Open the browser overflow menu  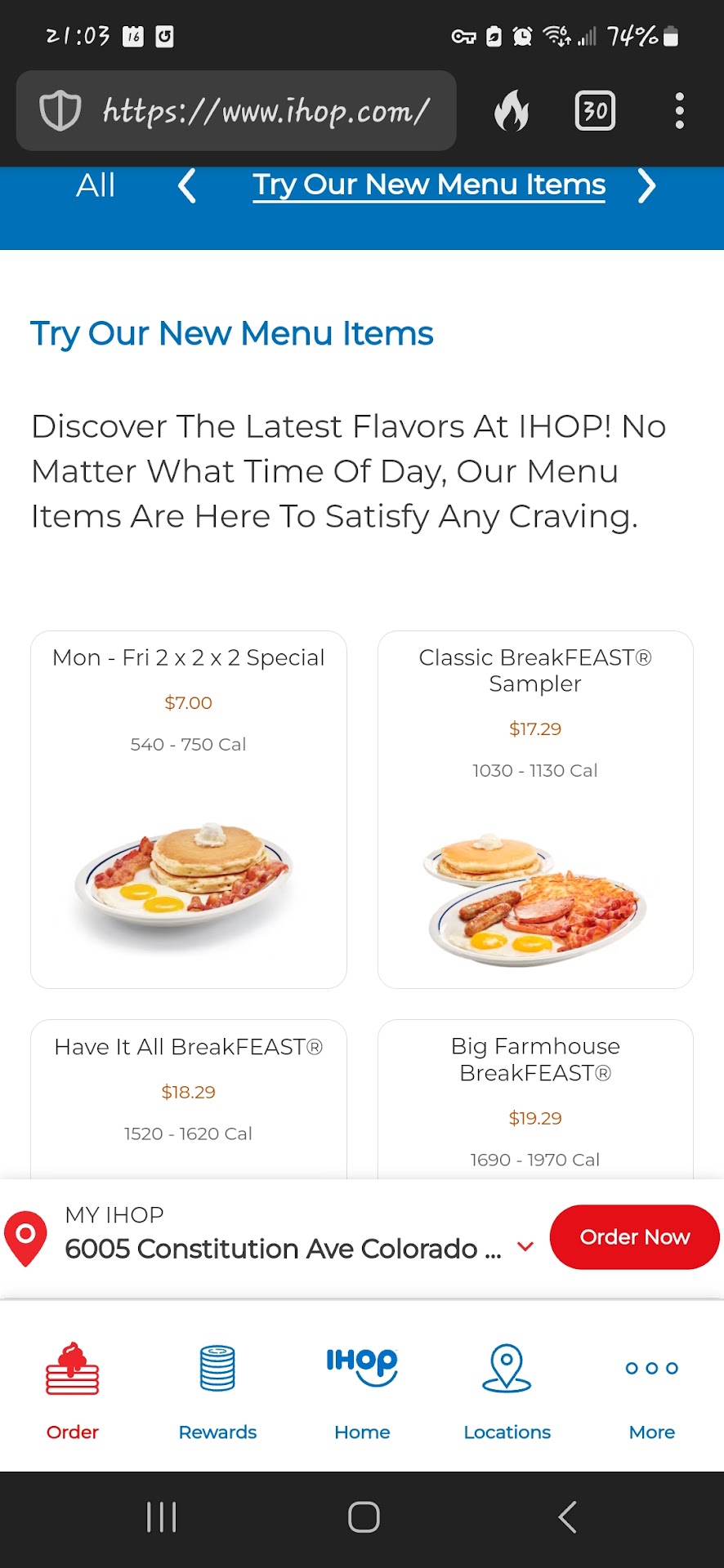(679, 110)
